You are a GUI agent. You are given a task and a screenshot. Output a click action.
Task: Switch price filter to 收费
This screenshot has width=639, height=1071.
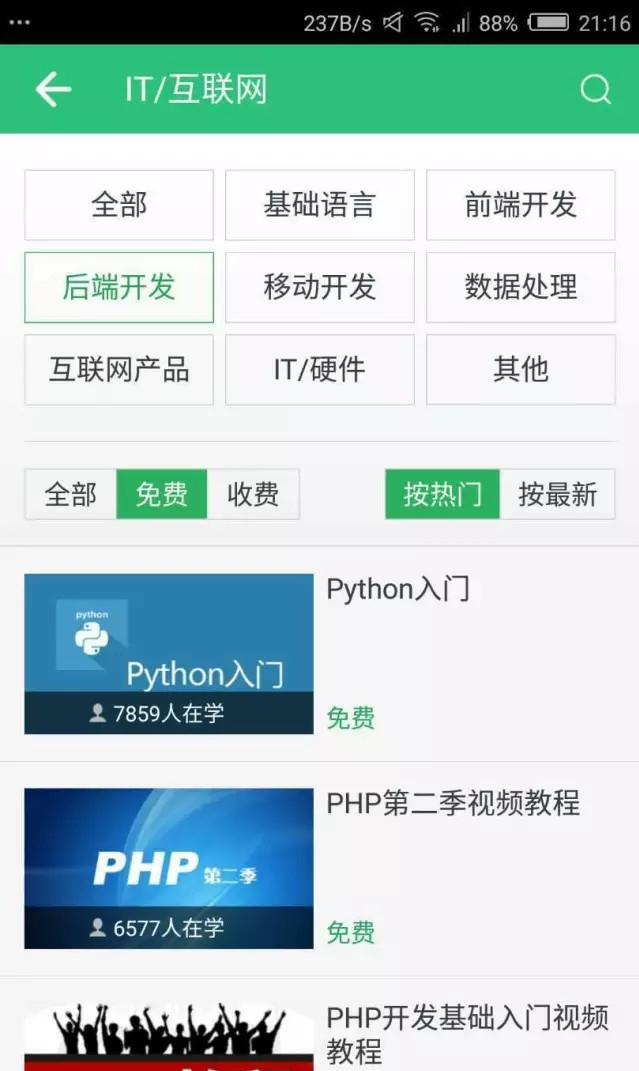tap(253, 494)
